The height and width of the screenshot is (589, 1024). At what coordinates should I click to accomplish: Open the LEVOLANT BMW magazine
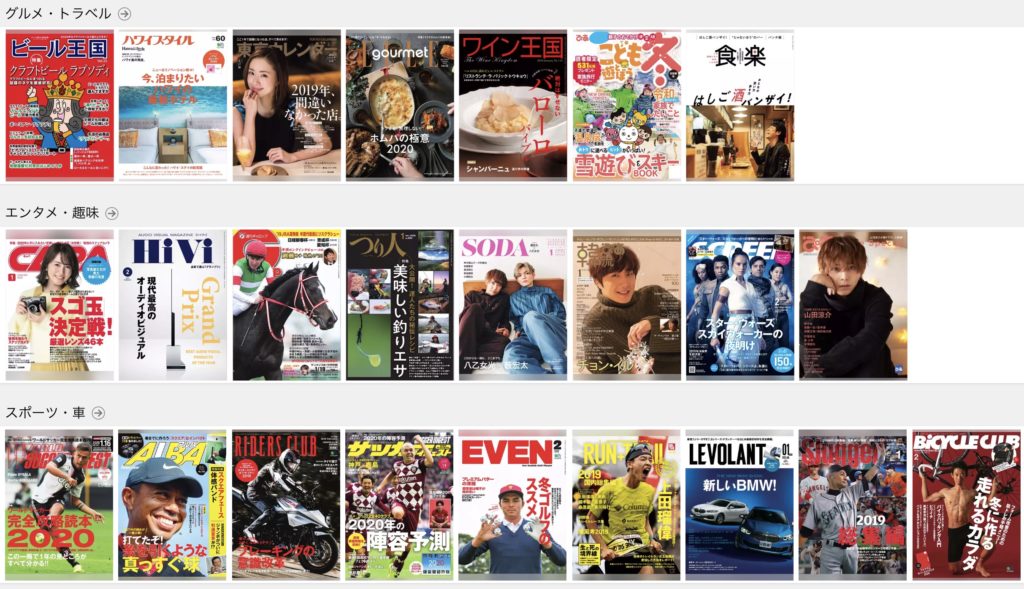(740, 505)
